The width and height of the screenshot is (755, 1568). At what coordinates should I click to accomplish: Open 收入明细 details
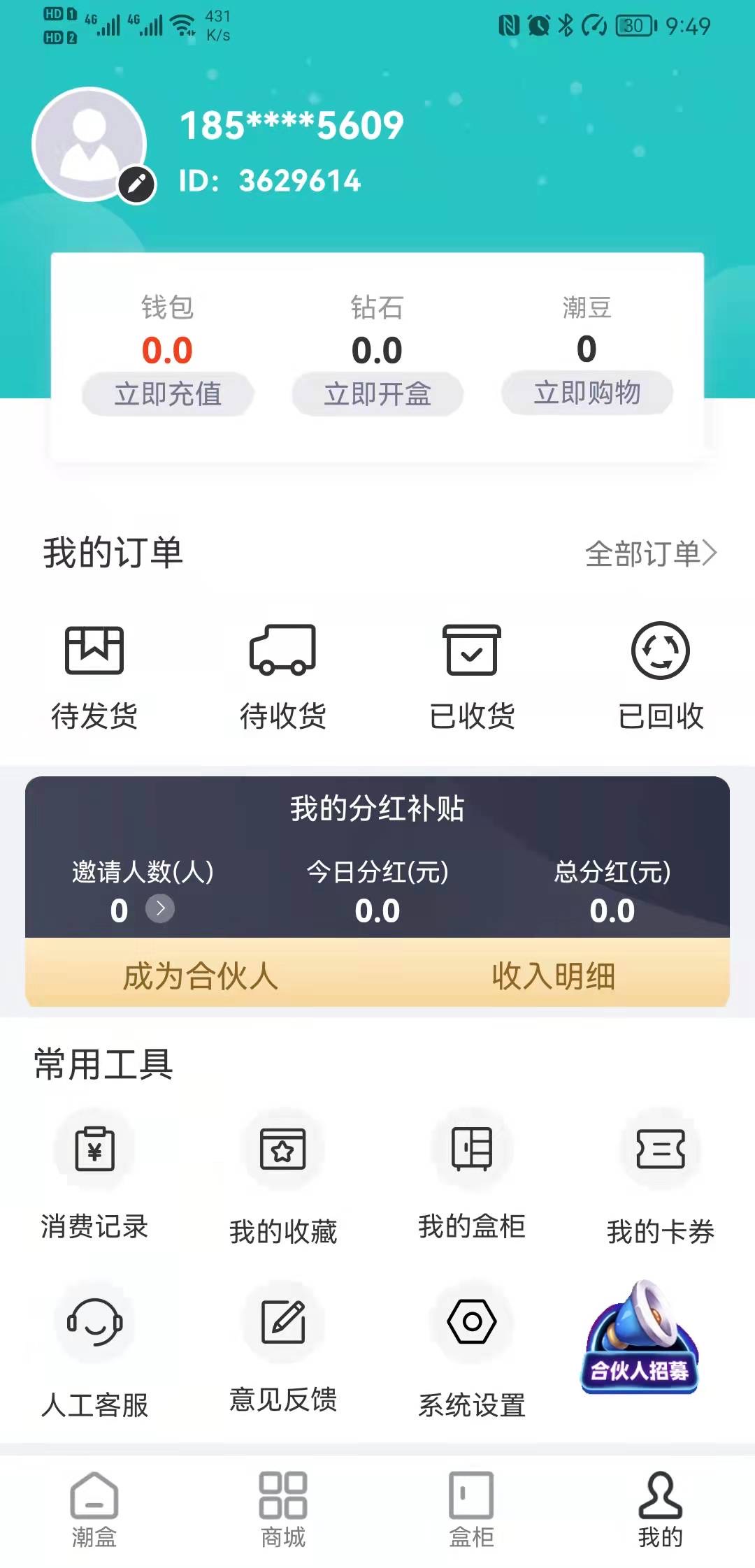554,975
